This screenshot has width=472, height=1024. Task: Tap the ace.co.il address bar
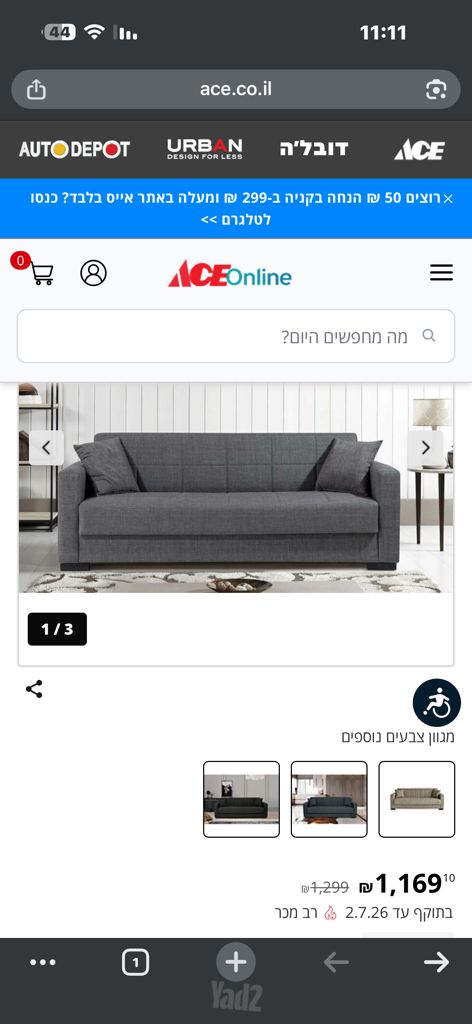point(236,89)
